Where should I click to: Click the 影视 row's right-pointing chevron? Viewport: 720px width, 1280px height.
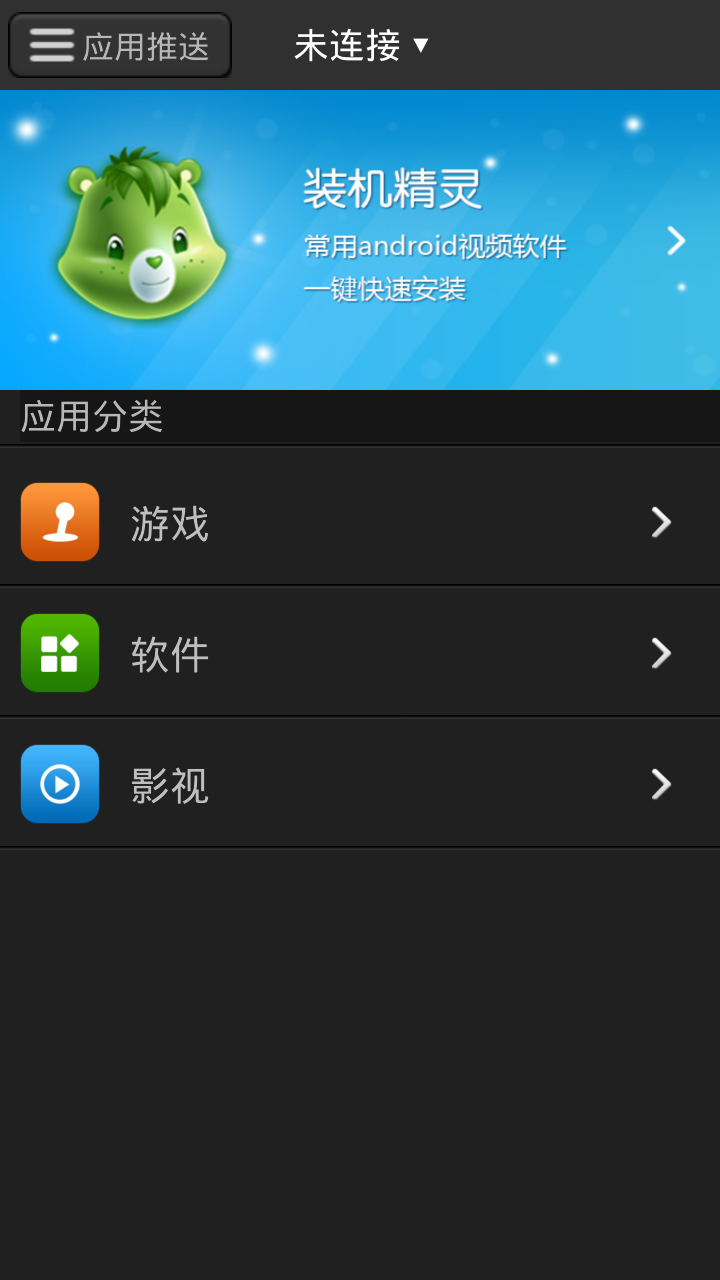pyautogui.click(x=661, y=784)
